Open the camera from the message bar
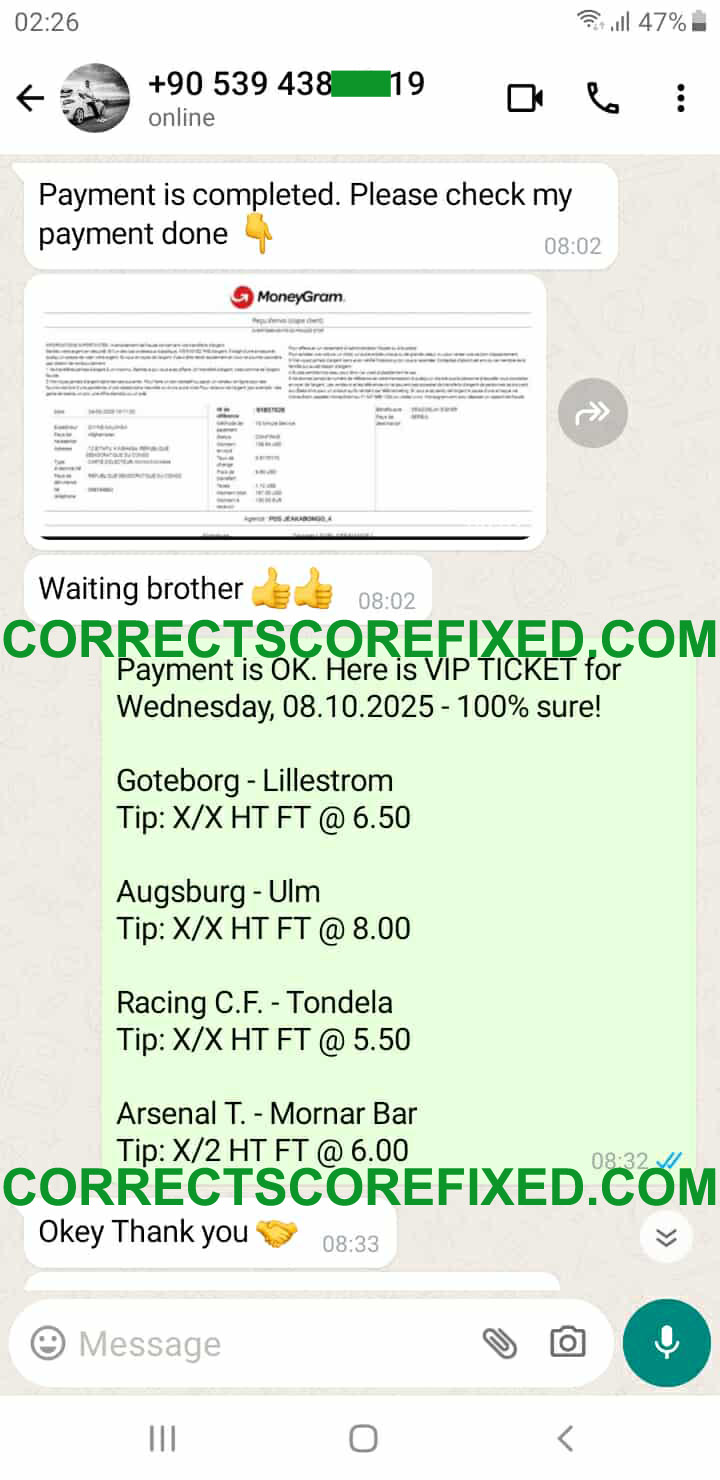 pyautogui.click(x=567, y=1343)
